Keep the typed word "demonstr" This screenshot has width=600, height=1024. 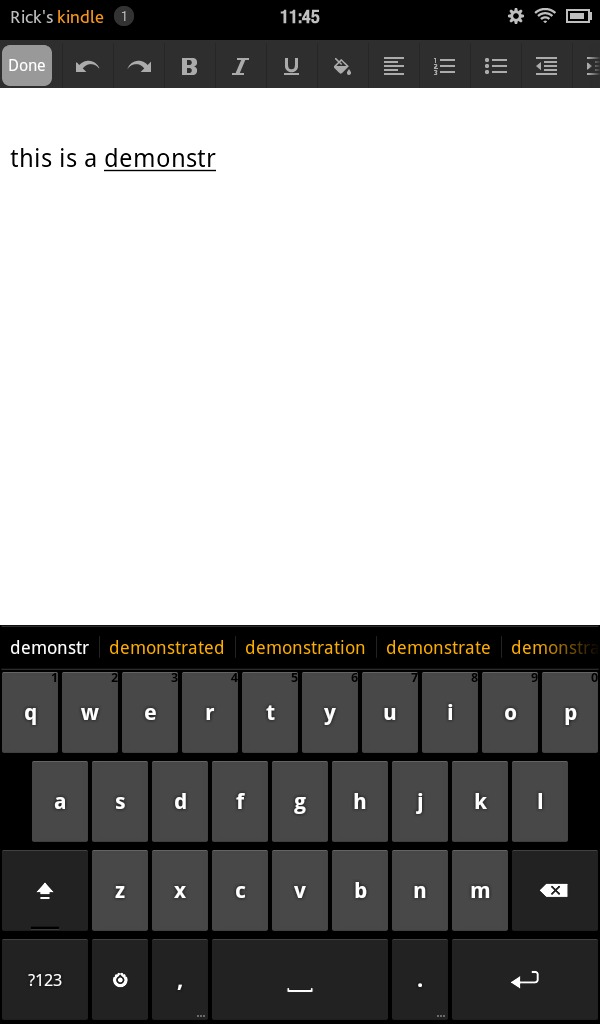coord(50,647)
